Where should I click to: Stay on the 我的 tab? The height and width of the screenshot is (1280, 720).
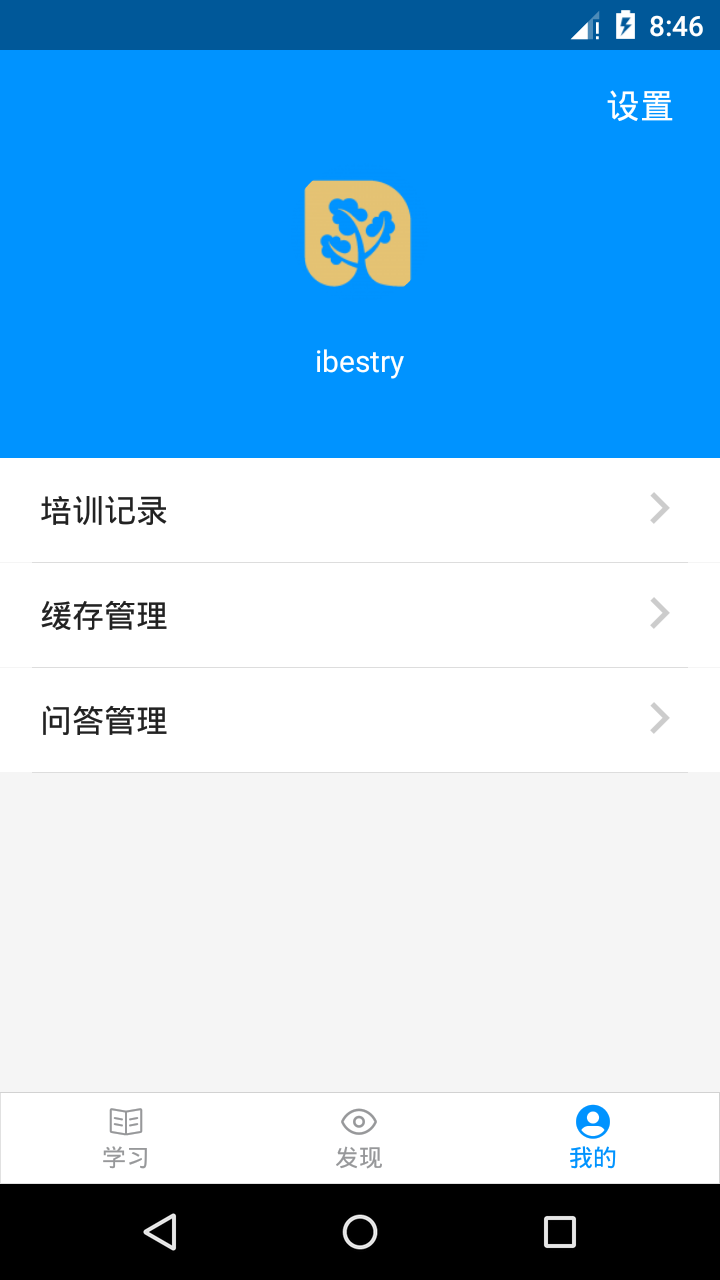click(592, 1138)
